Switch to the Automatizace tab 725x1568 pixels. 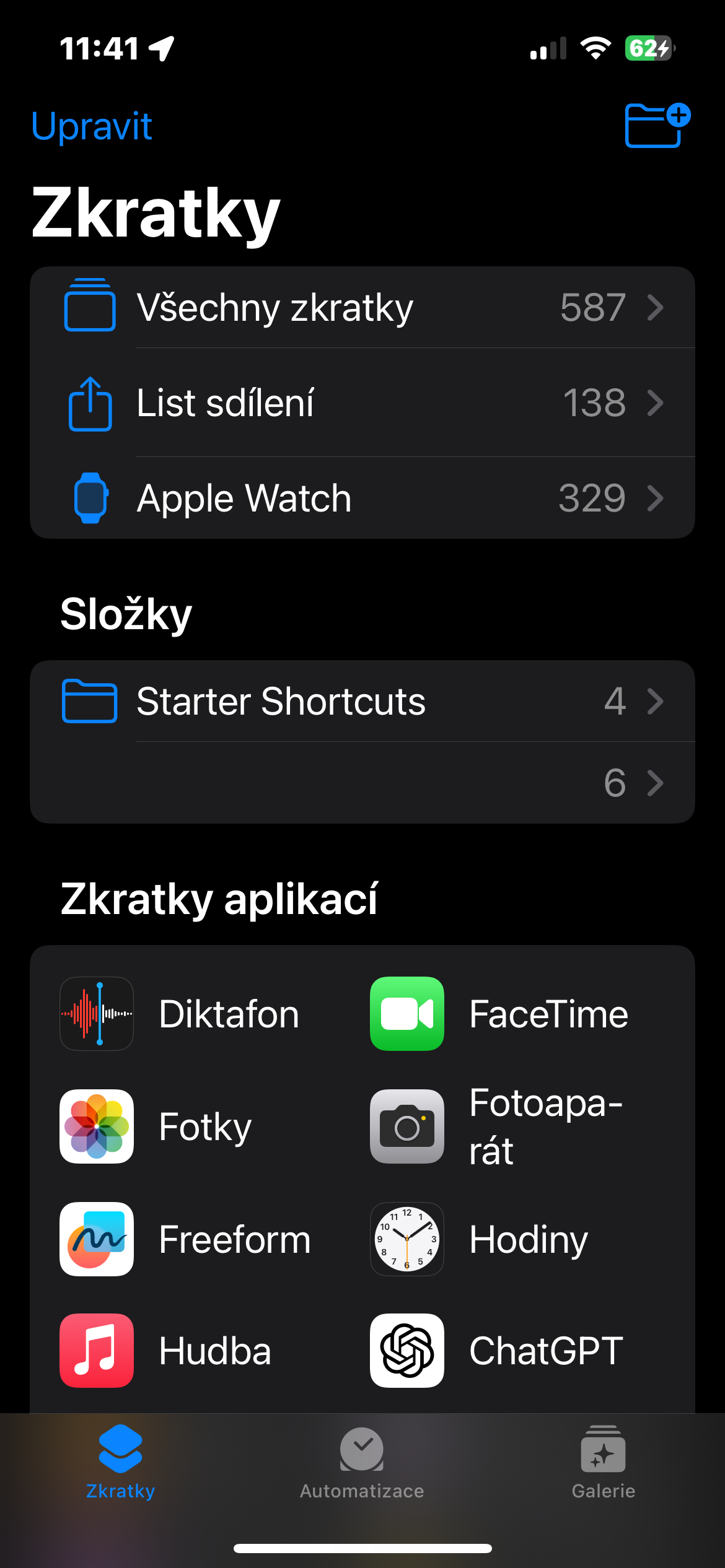(x=362, y=1463)
